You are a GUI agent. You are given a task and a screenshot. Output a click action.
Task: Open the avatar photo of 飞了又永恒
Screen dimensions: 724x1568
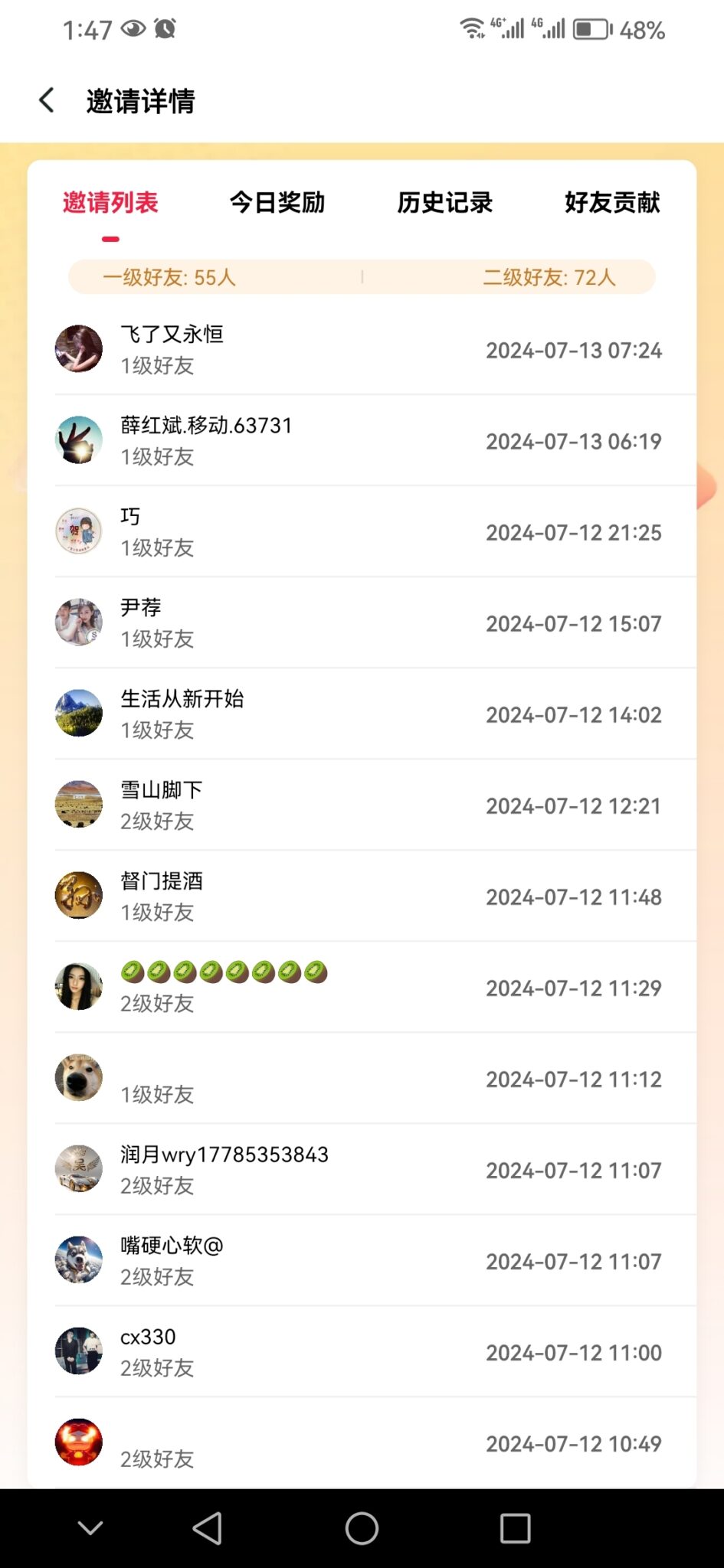[x=79, y=348]
